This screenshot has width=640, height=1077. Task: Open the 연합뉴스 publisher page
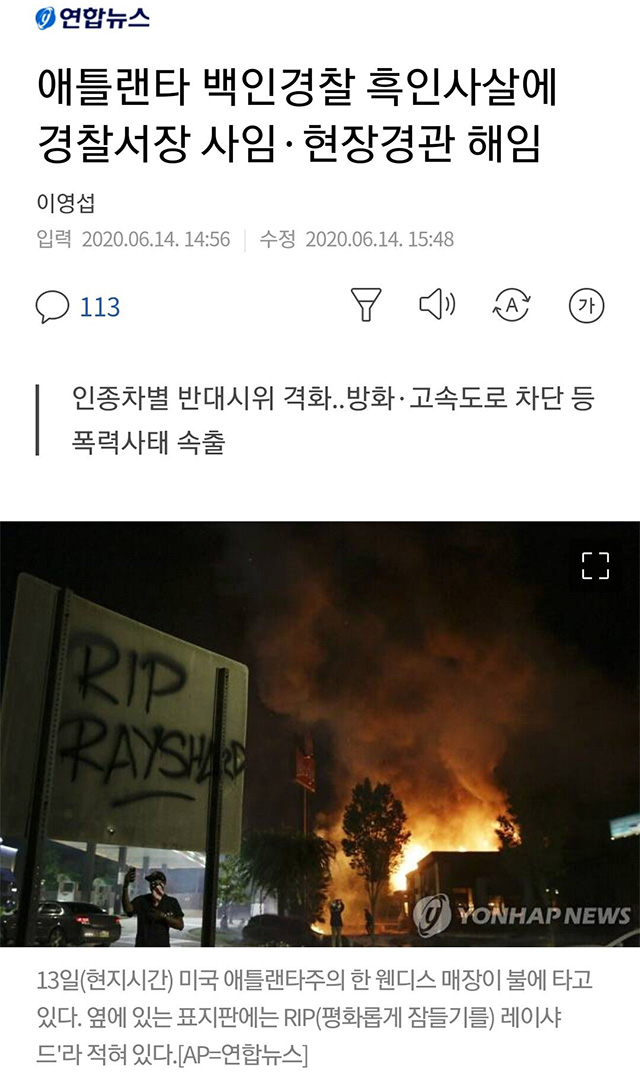coord(92,19)
